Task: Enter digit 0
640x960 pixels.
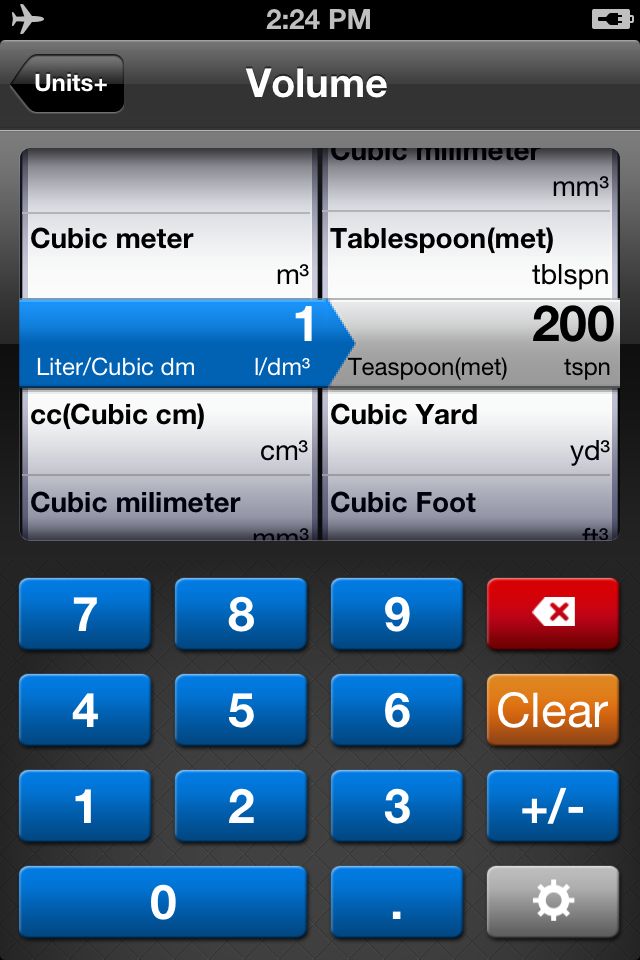Action: 163,902
